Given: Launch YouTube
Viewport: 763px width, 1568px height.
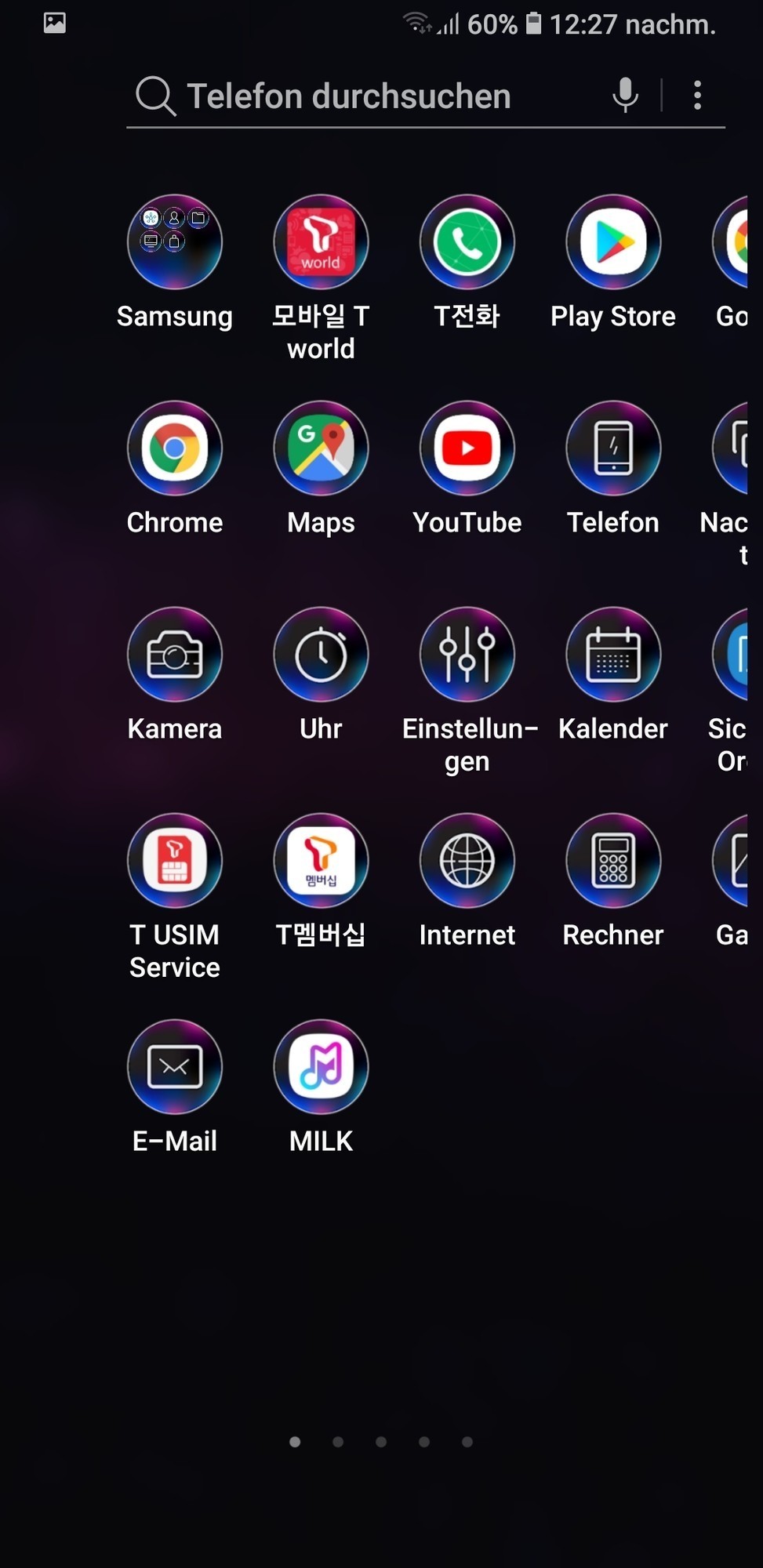Looking at the screenshot, I should pos(467,448).
